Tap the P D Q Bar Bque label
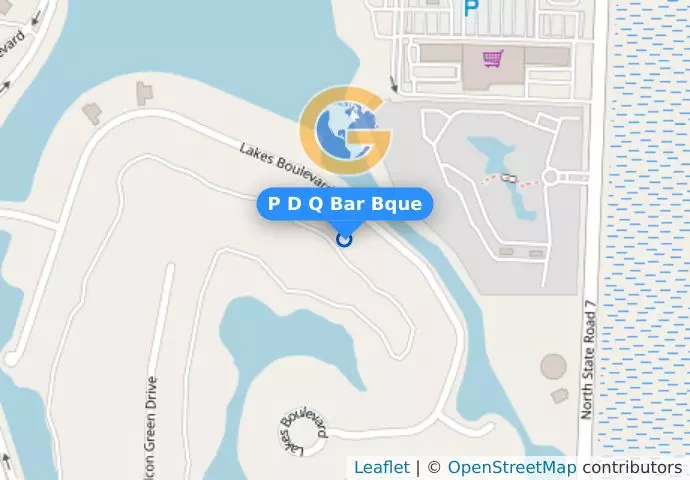The image size is (690, 480). pyautogui.click(x=345, y=205)
